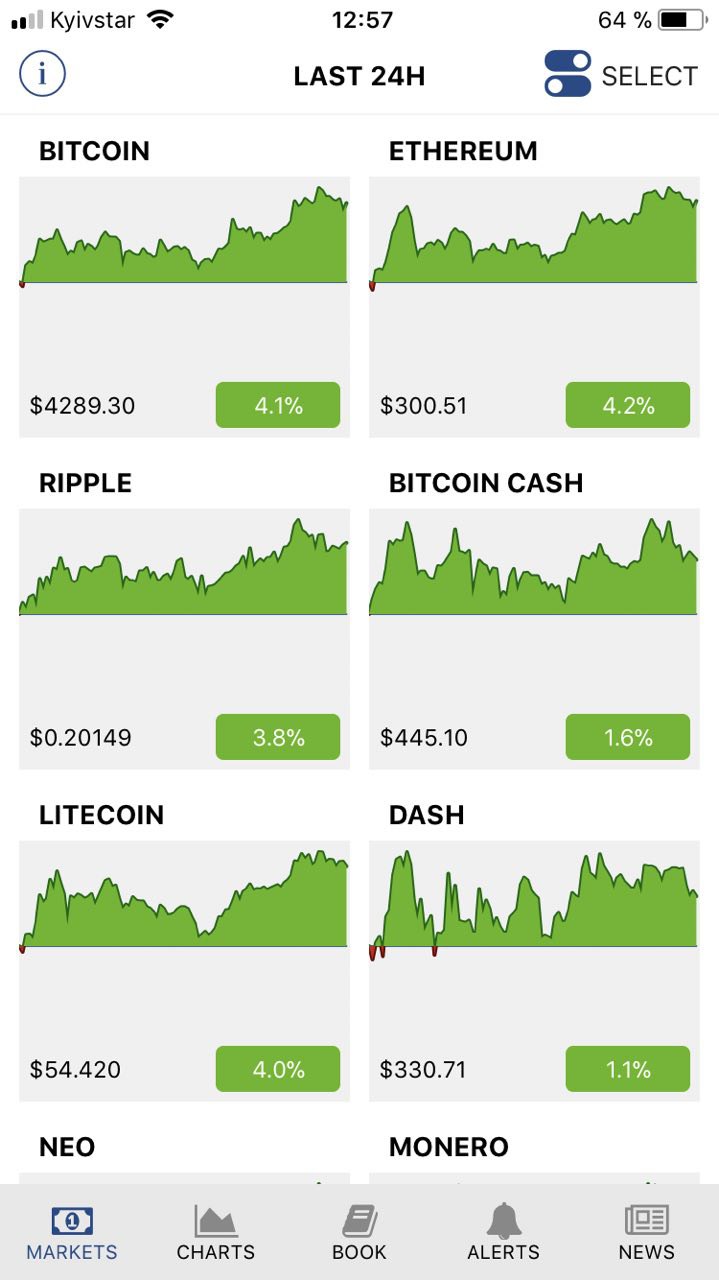Tap Ethereum's 4.2% change badge
Screen dimensions: 719x1280
pyautogui.click(x=628, y=405)
